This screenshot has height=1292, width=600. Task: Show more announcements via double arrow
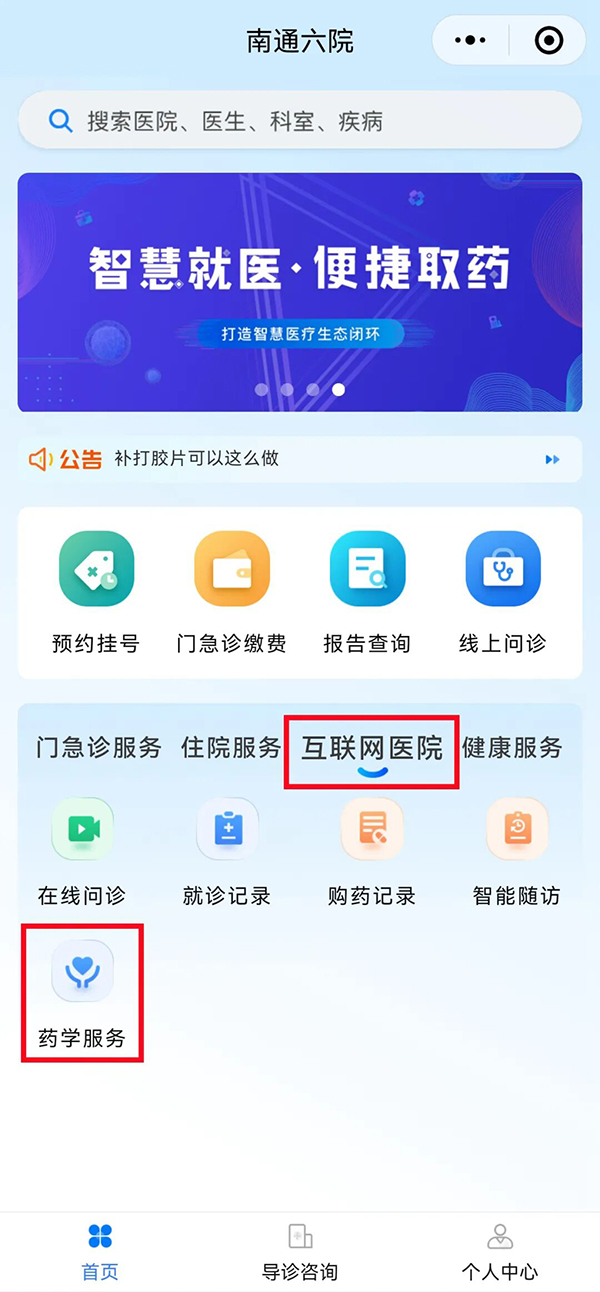point(552,459)
